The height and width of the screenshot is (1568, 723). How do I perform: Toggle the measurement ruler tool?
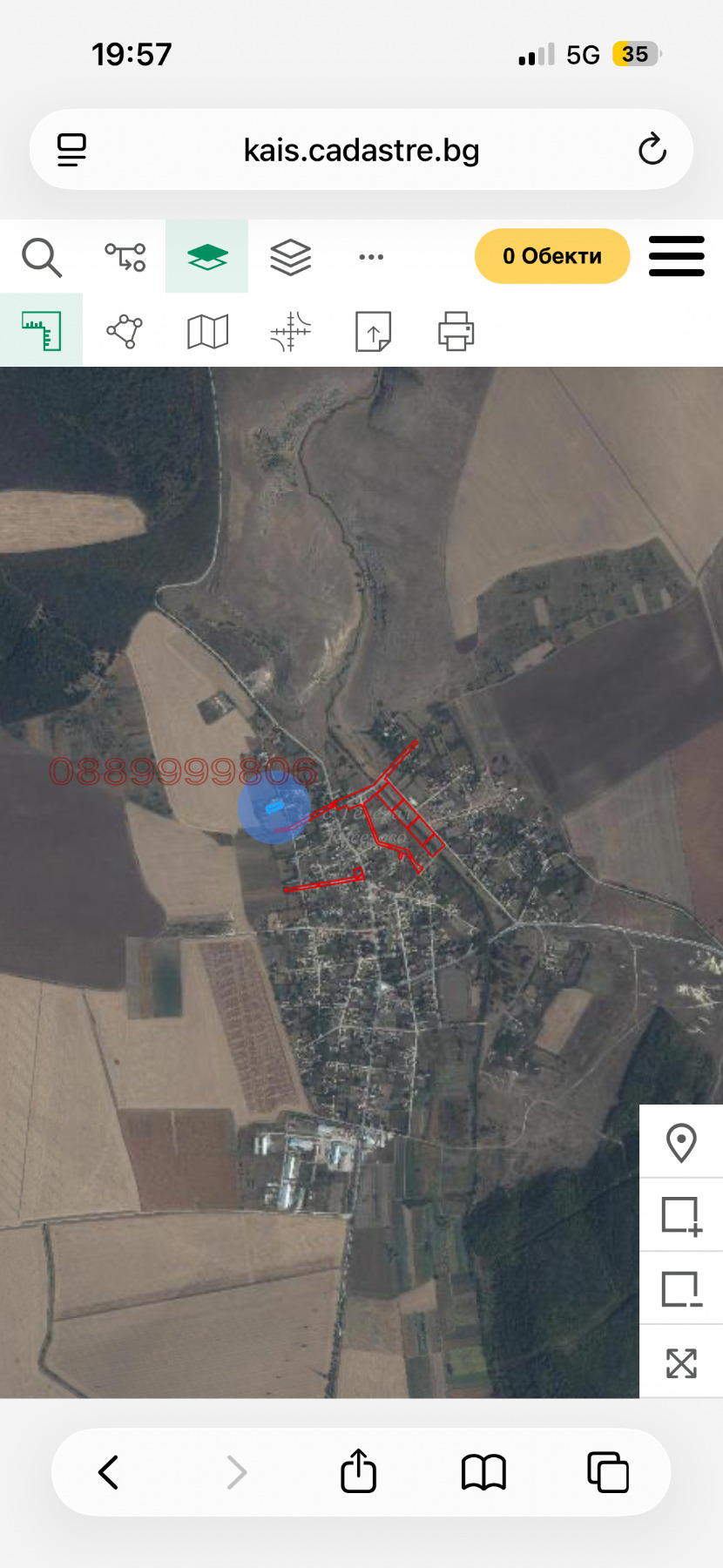pos(41,331)
